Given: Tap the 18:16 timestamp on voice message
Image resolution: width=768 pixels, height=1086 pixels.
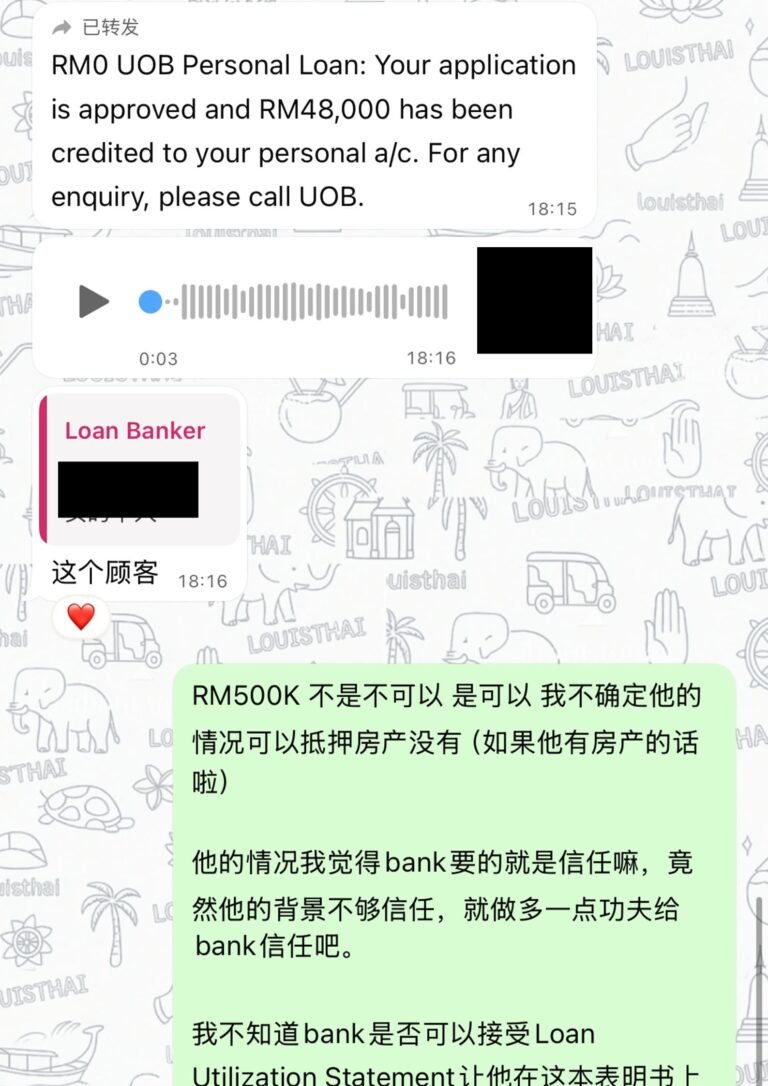Looking at the screenshot, I should pos(432,357).
